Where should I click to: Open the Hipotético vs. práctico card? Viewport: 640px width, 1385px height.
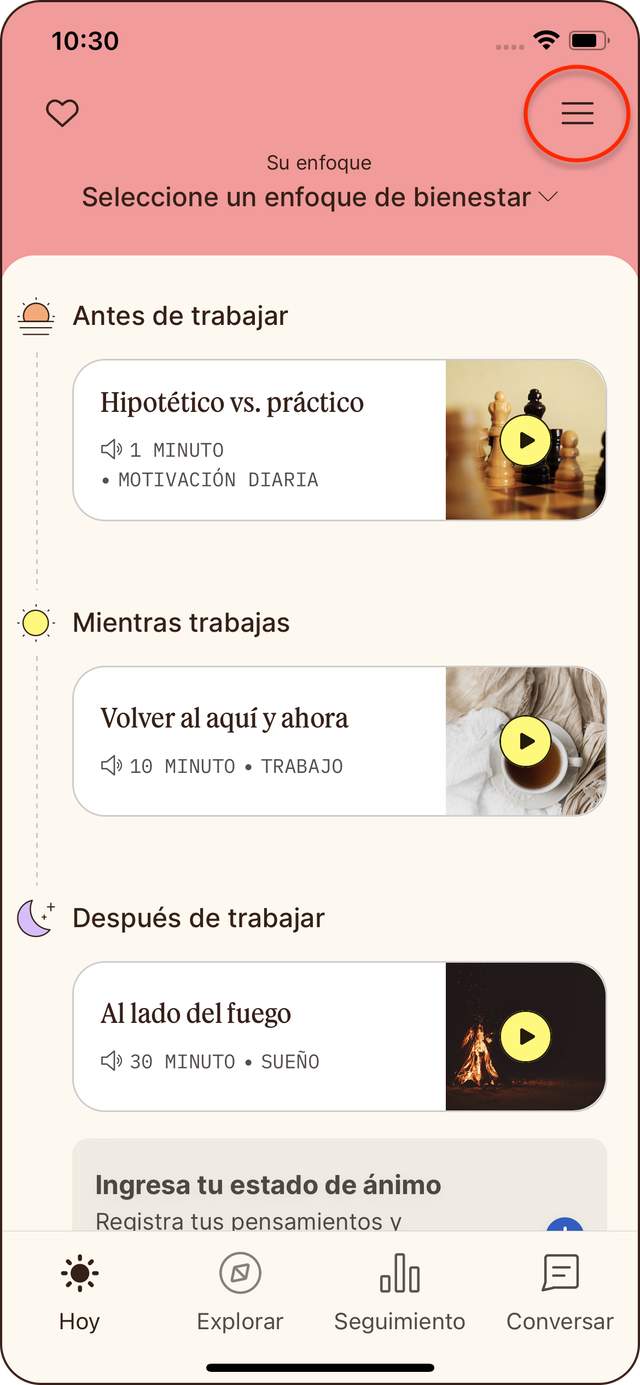340,440
